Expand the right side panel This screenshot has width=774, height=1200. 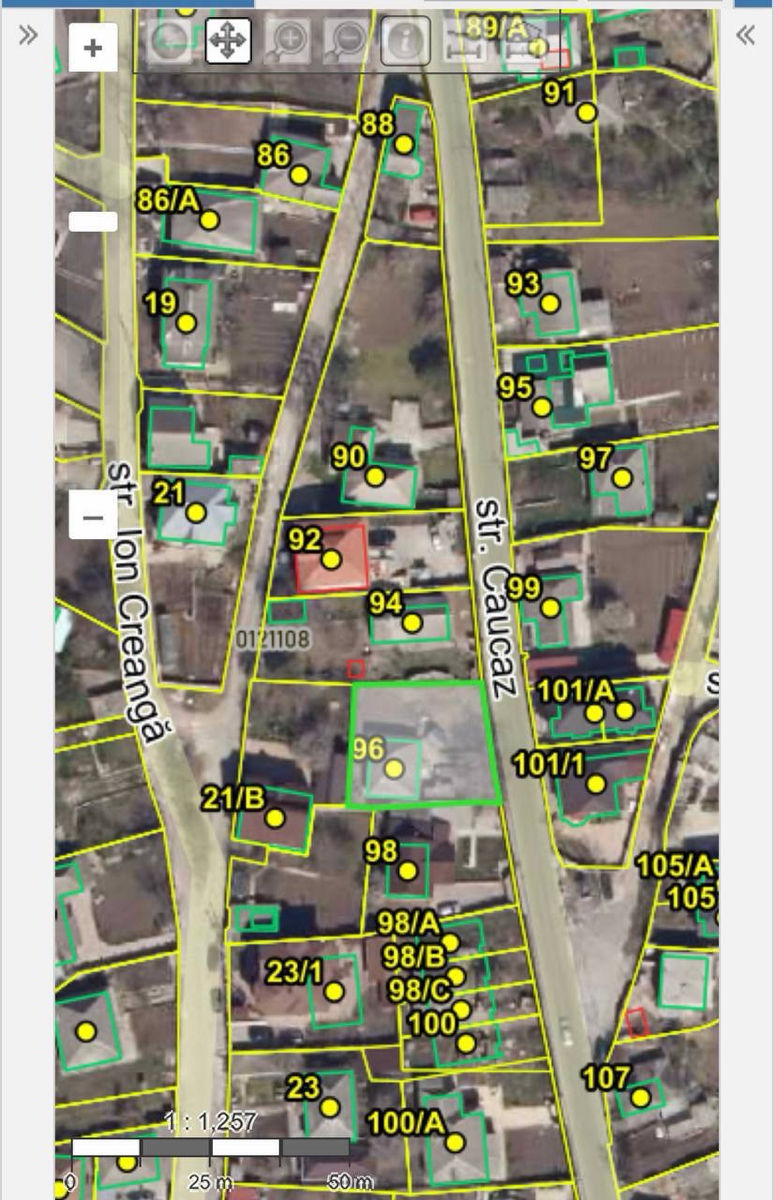pos(746,36)
